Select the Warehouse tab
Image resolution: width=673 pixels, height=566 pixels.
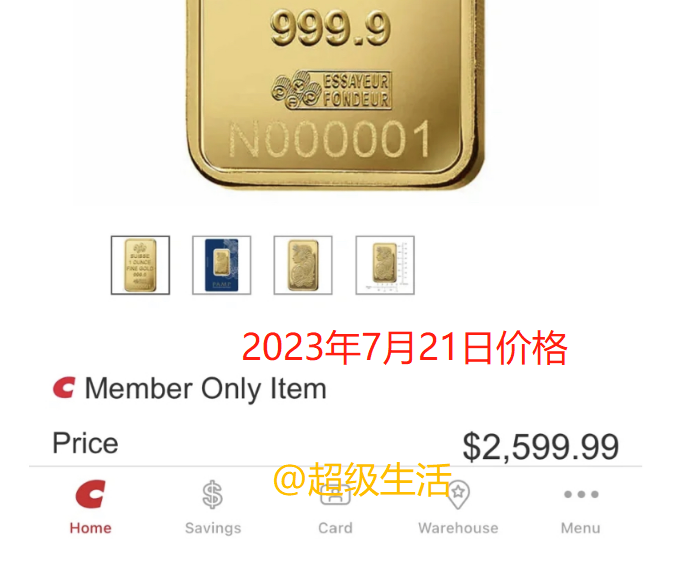tap(458, 507)
